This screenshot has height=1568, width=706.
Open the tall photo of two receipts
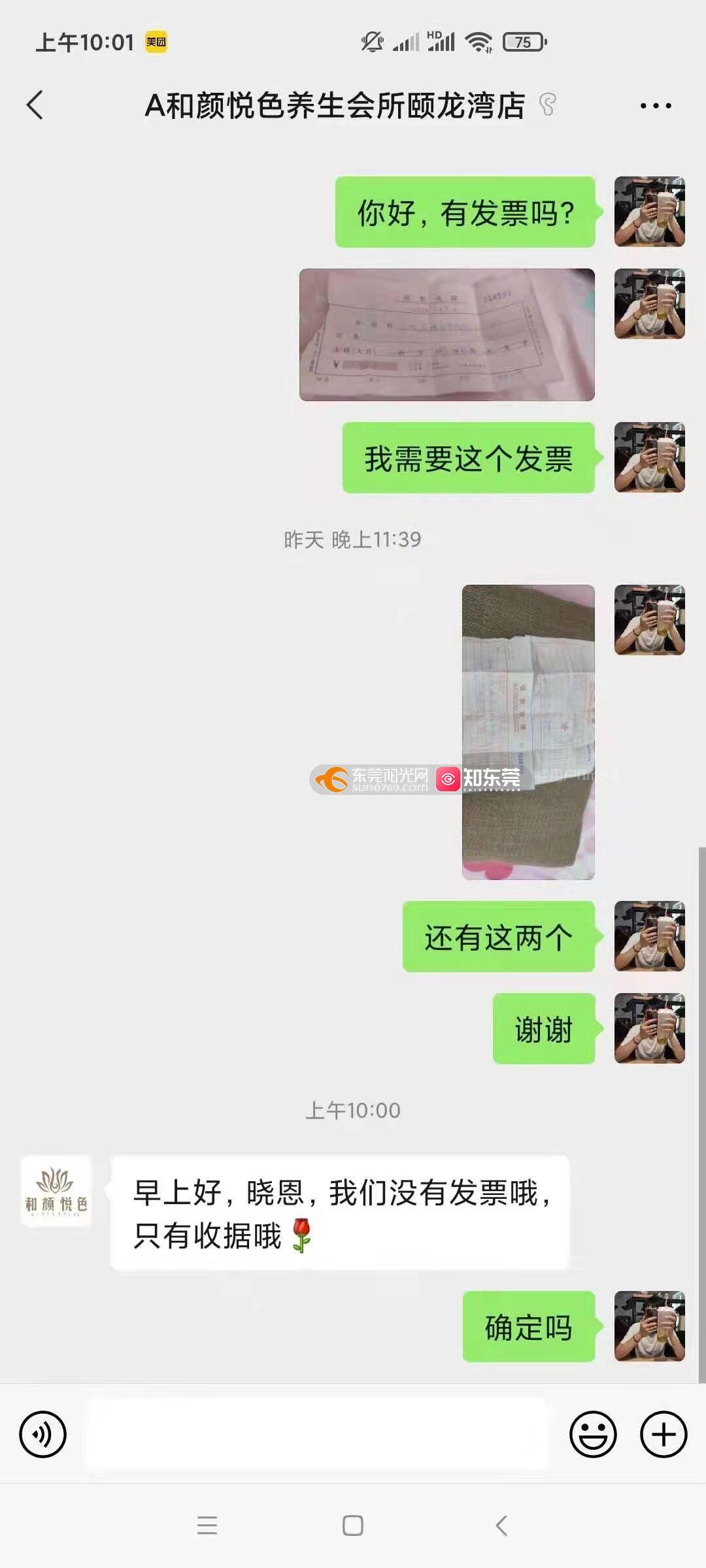(x=528, y=732)
